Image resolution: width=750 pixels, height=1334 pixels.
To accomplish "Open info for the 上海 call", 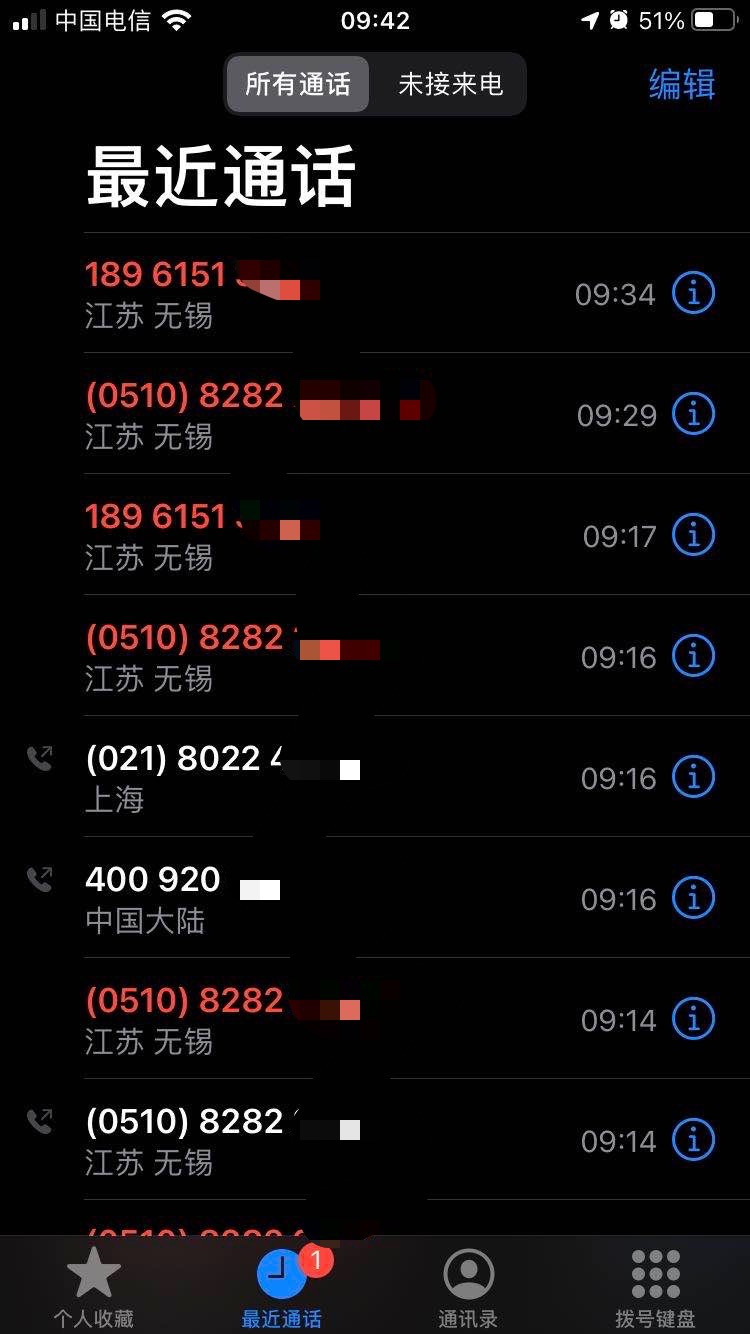I will pos(693,777).
